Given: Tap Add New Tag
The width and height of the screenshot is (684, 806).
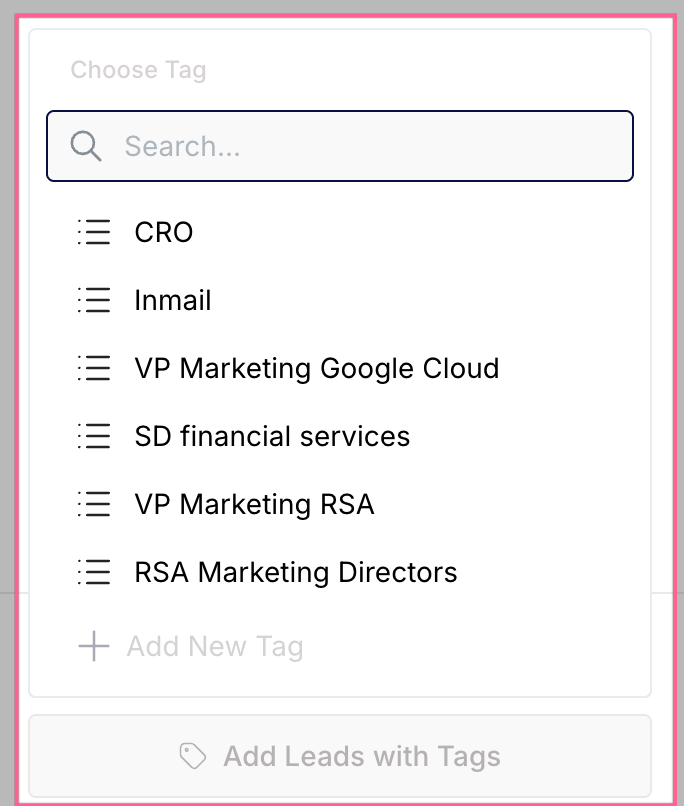Looking at the screenshot, I should (x=214, y=646).
